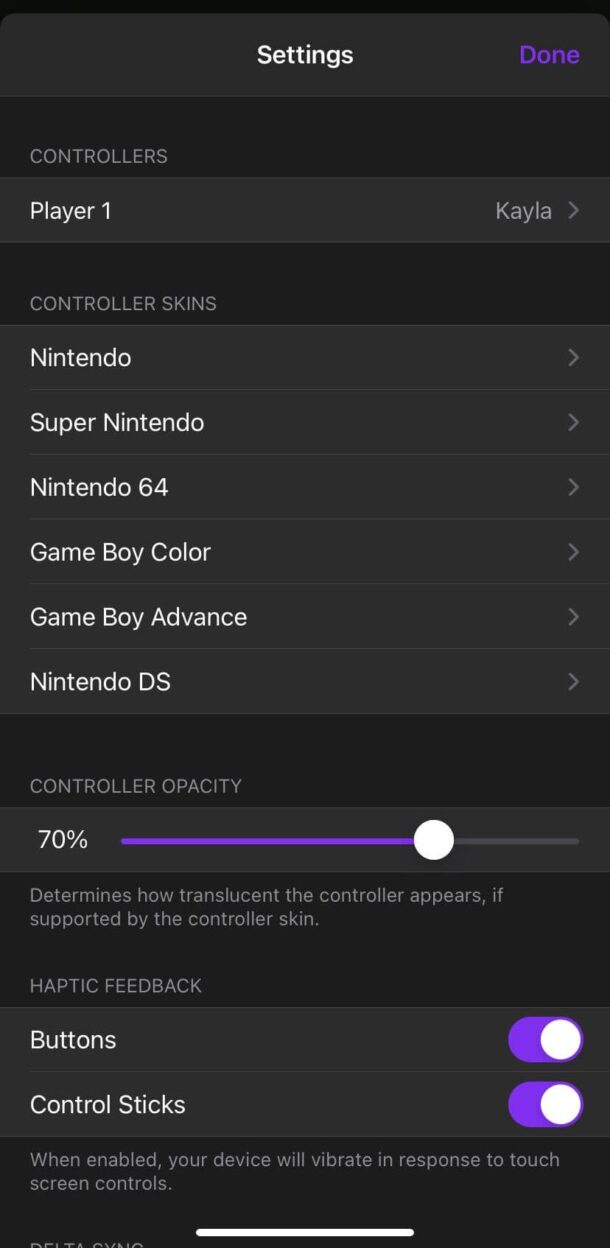Open Game Boy Advance skin options
Image resolution: width=610 pixels, height=1248 pixels.
point(304,617)
